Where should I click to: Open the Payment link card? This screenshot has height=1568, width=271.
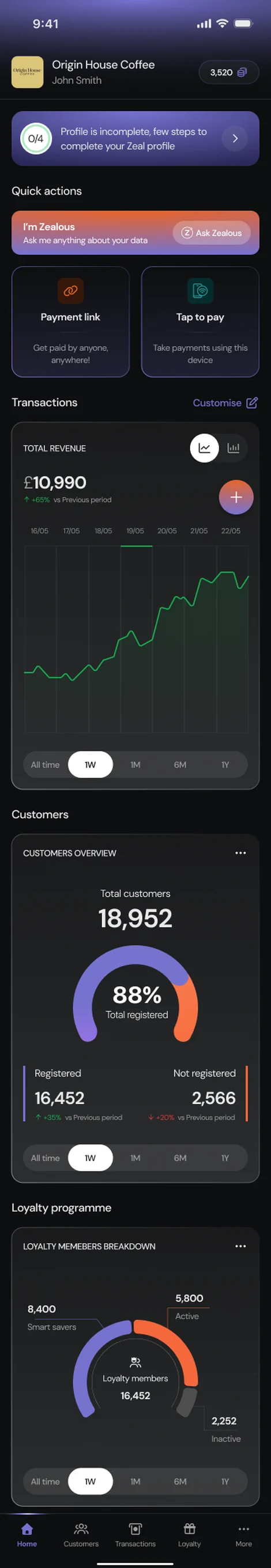coord(71,321)
